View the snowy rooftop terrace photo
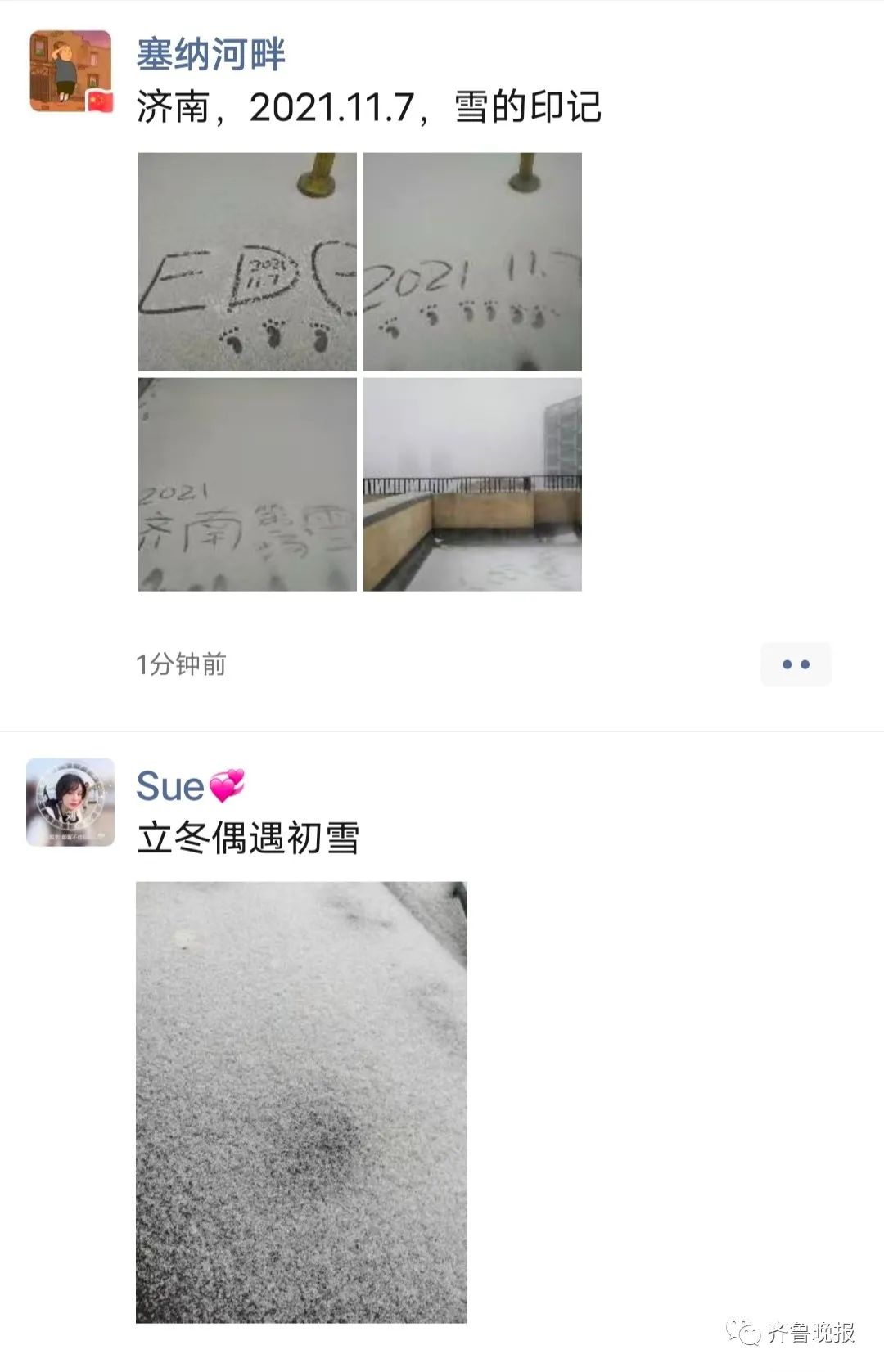The height and width of the screenshot is (1372, 884). 472,484
